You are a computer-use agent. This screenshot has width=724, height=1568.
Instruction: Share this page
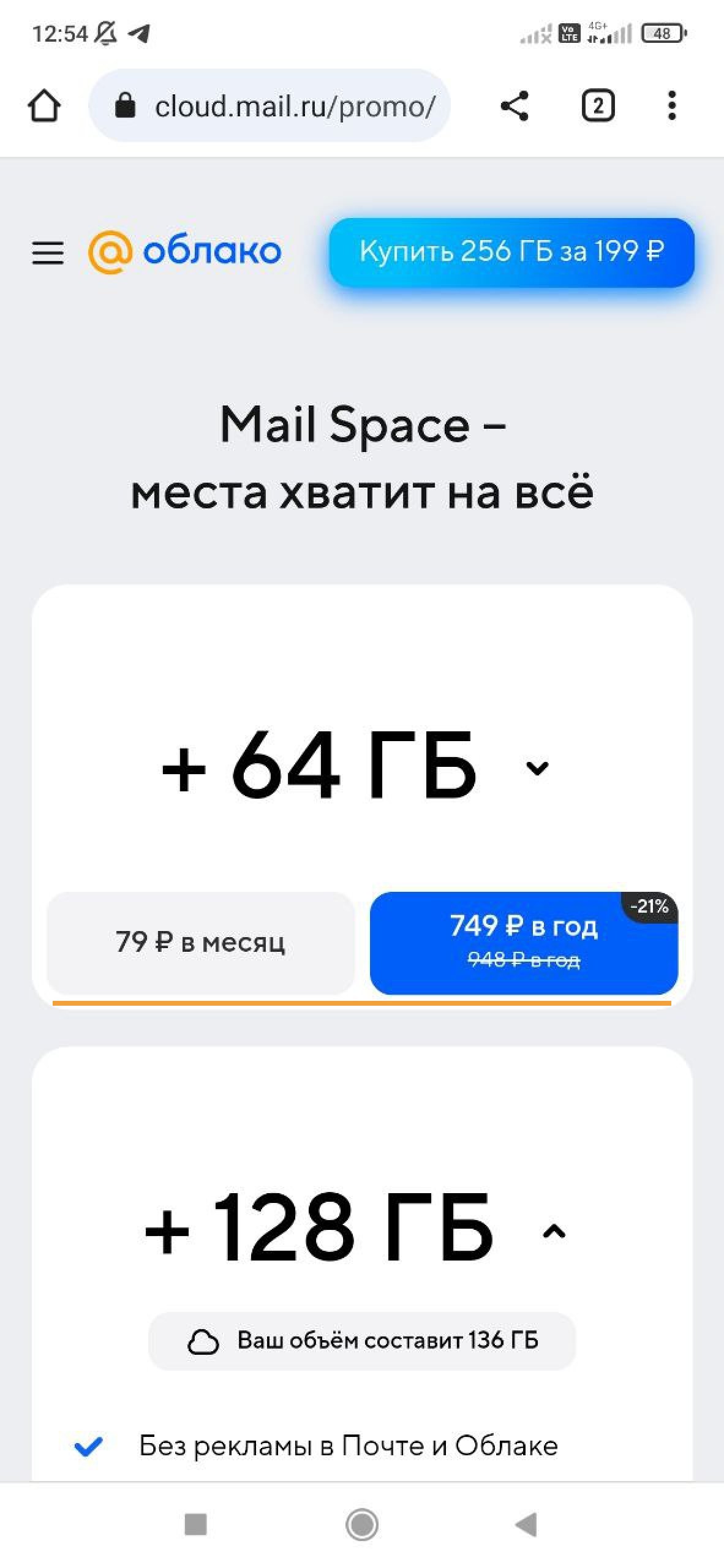point(515,106)
